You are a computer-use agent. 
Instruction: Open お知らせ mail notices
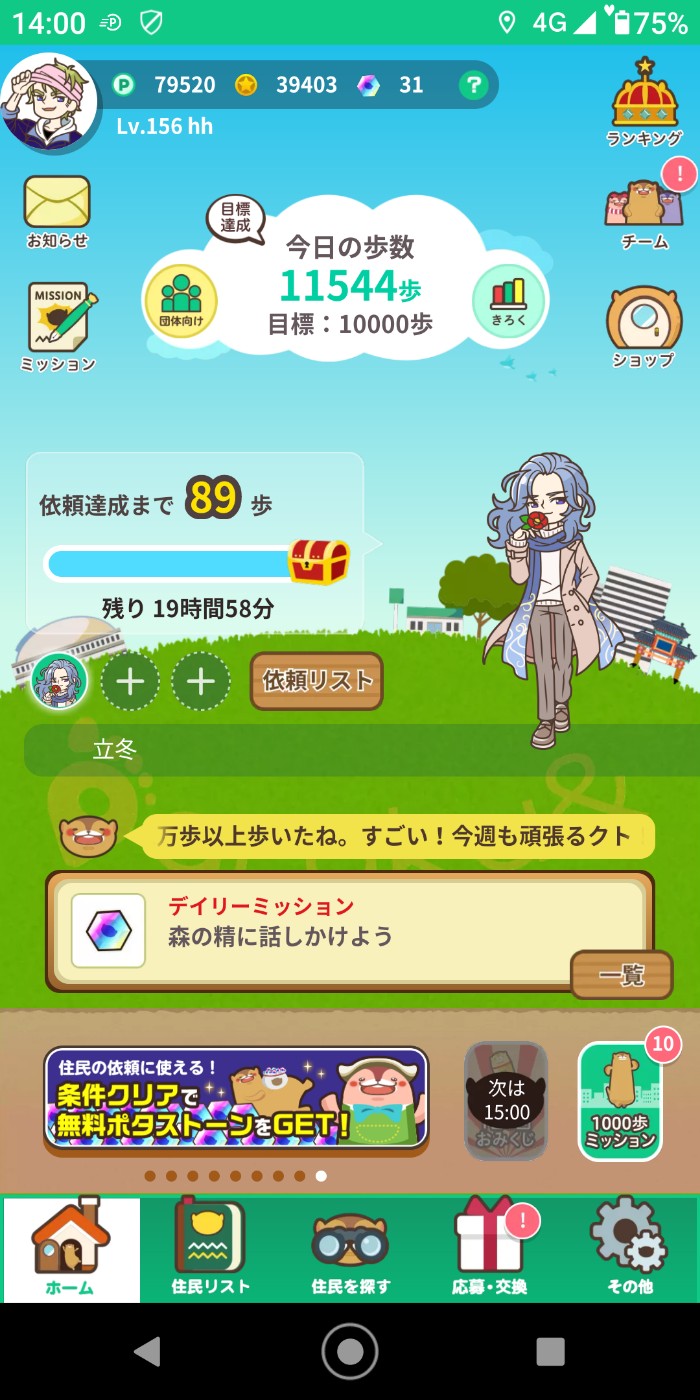(x=57, y=210)
